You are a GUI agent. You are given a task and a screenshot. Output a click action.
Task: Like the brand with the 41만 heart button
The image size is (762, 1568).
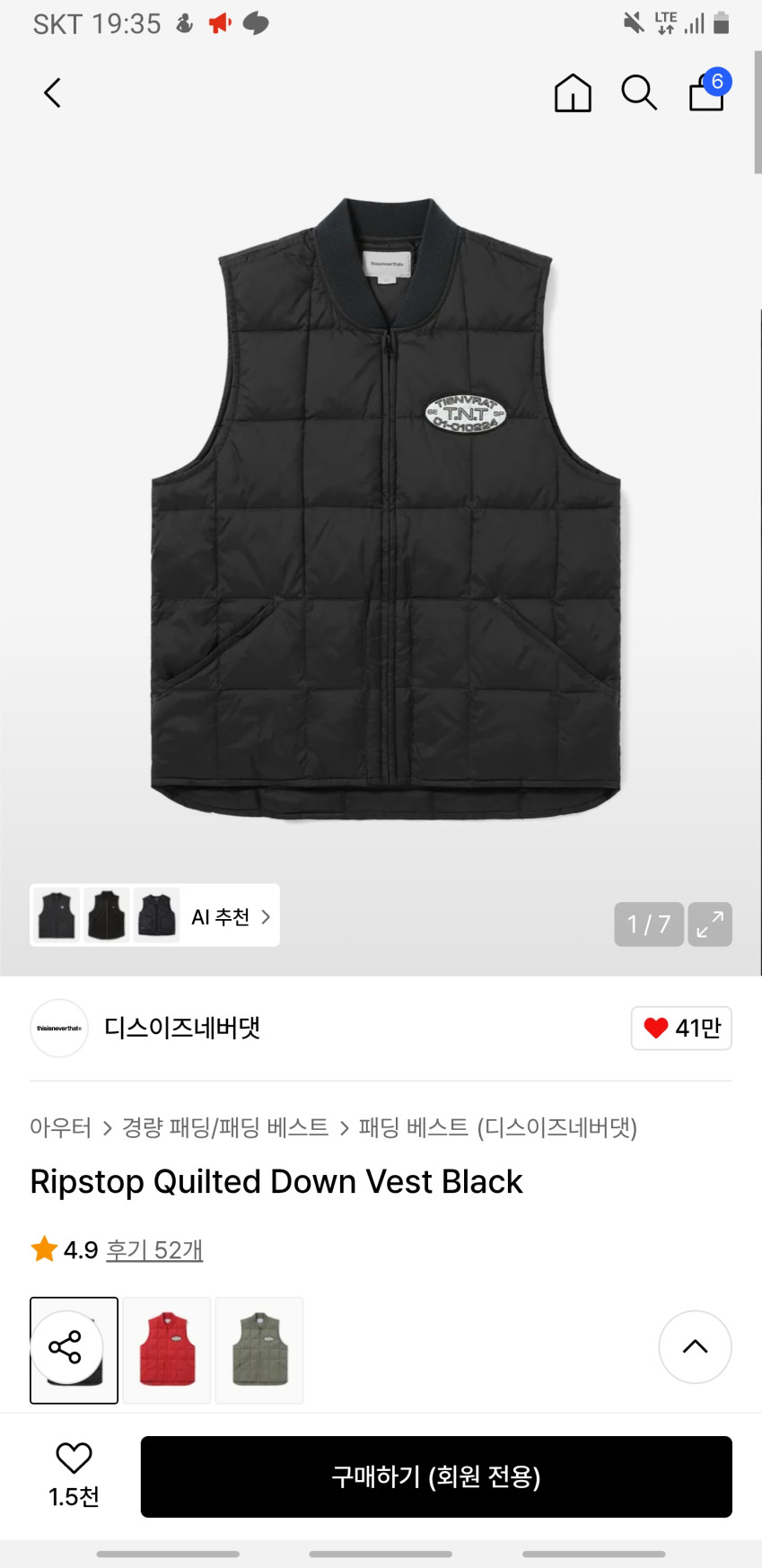681,1028
